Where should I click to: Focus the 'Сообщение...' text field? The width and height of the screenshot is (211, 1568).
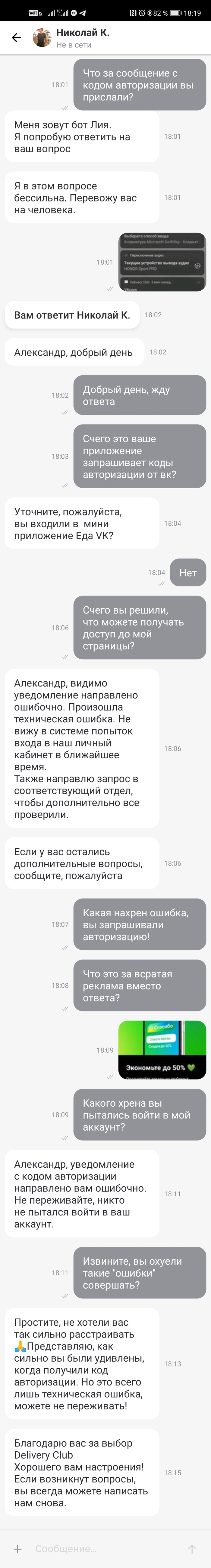pyautogui.click(x=103, y=1549)
